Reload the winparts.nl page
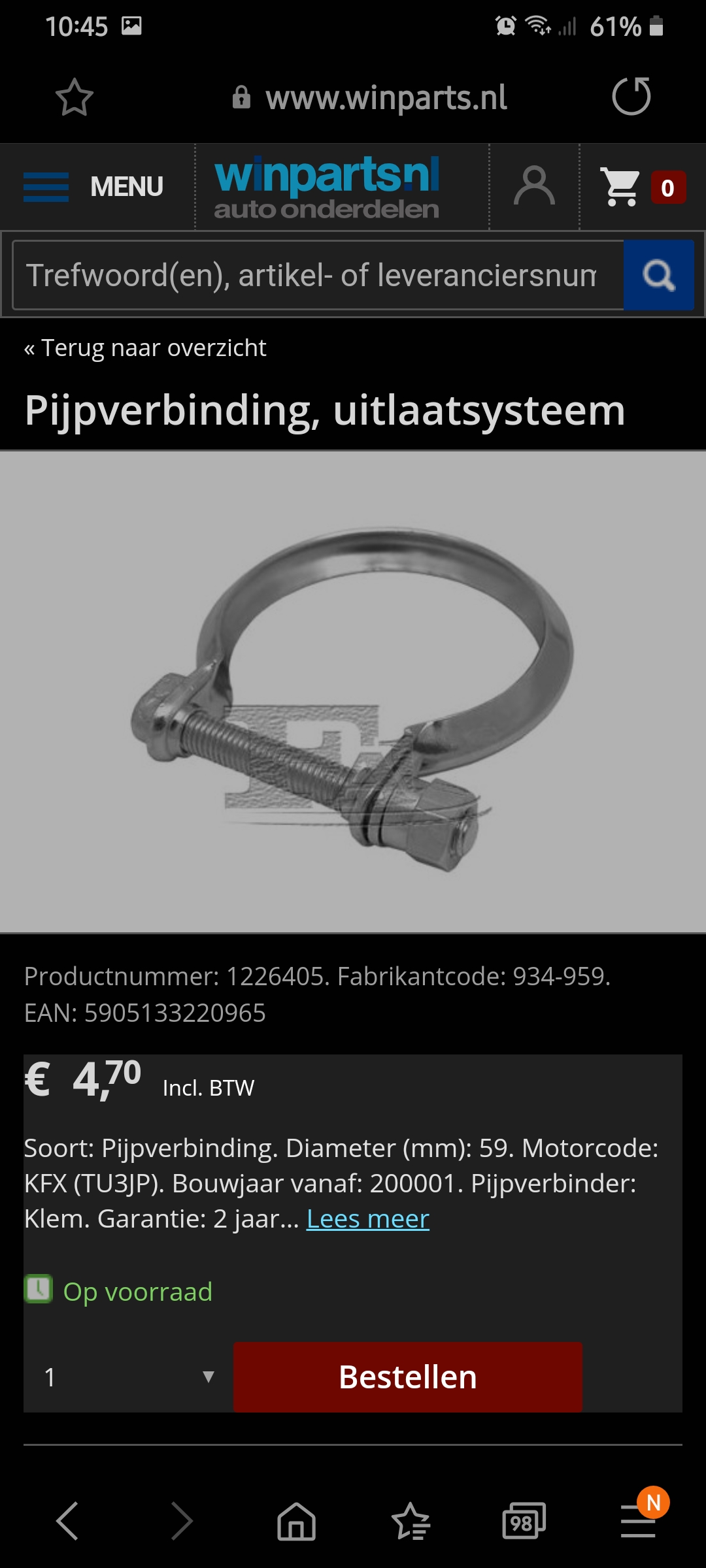706x1568 pixels. (x=631, y=97)
